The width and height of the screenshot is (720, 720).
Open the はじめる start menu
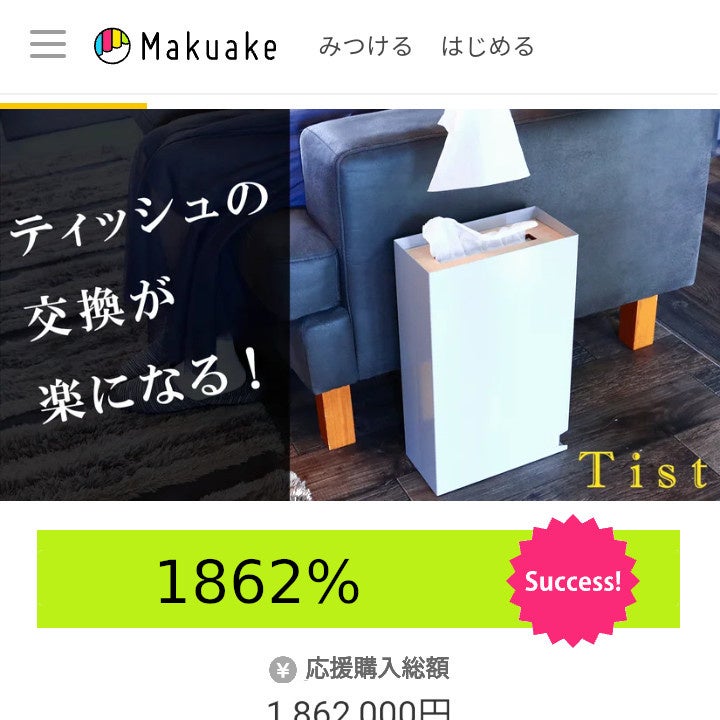487,46
